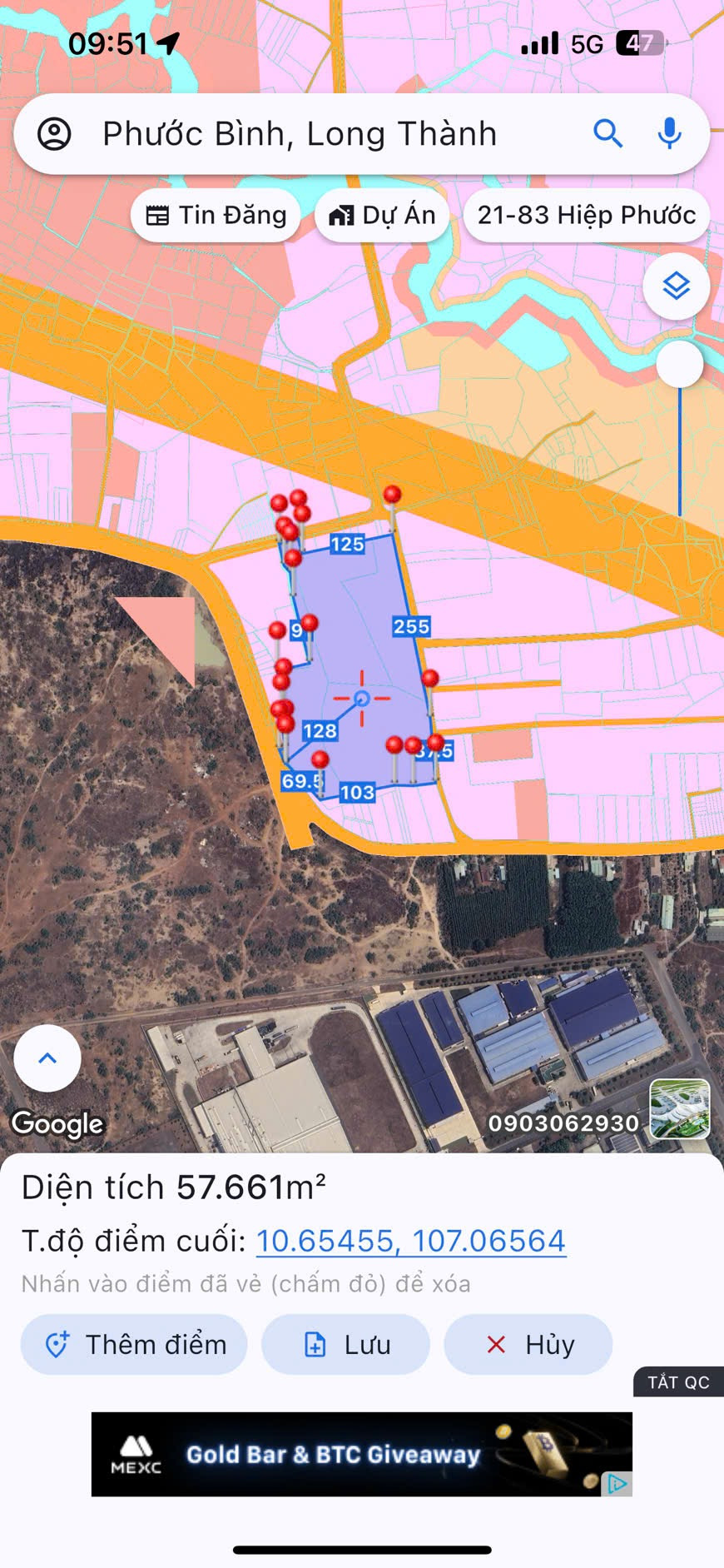The width and height of the screenshot is (724, 1568).
Task: Select the Dự Án chip
Action: (382, 216)
